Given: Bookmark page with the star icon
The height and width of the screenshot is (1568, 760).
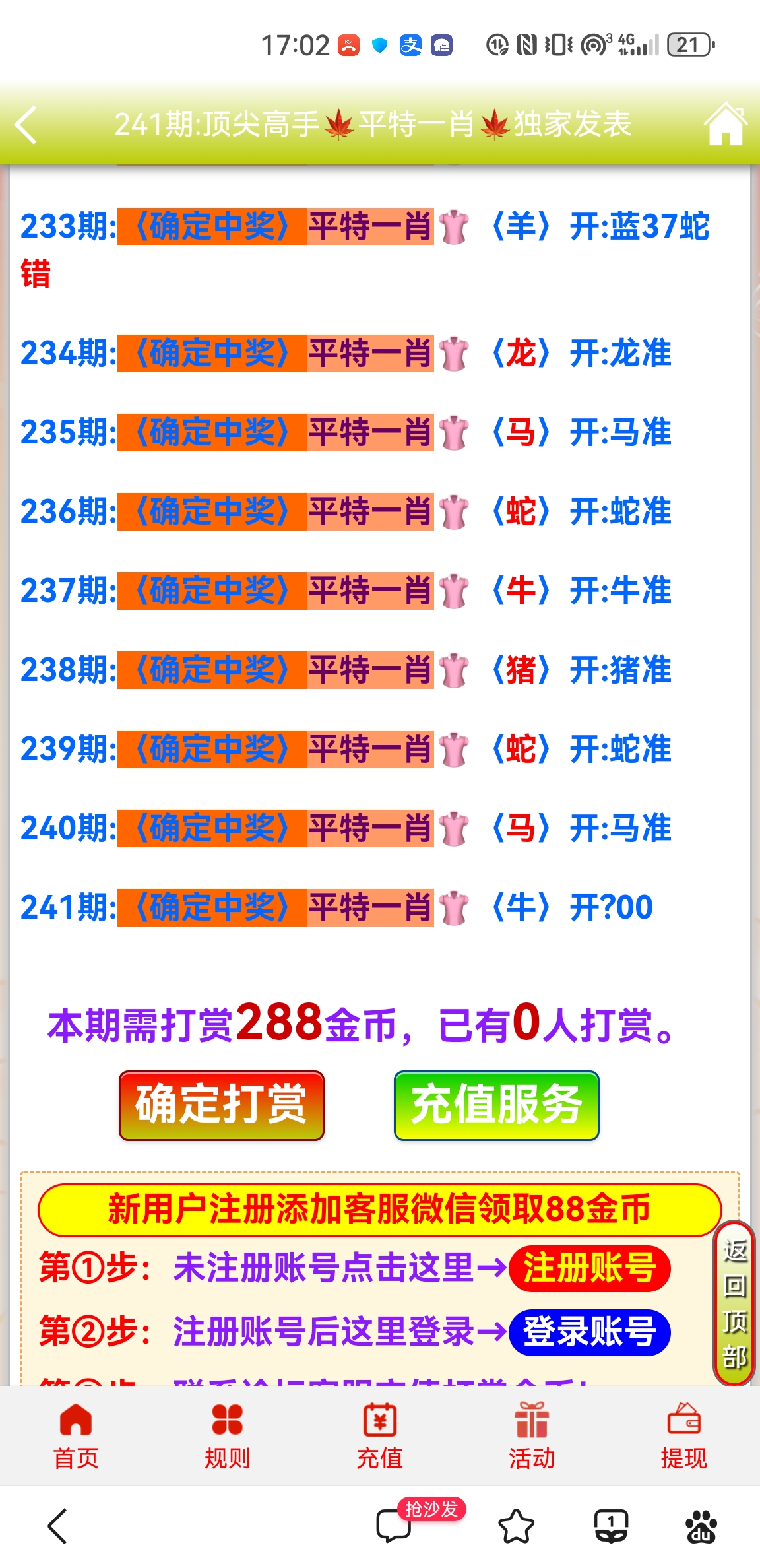Looking at the screenshot, I should click(x=516, y=1526).
